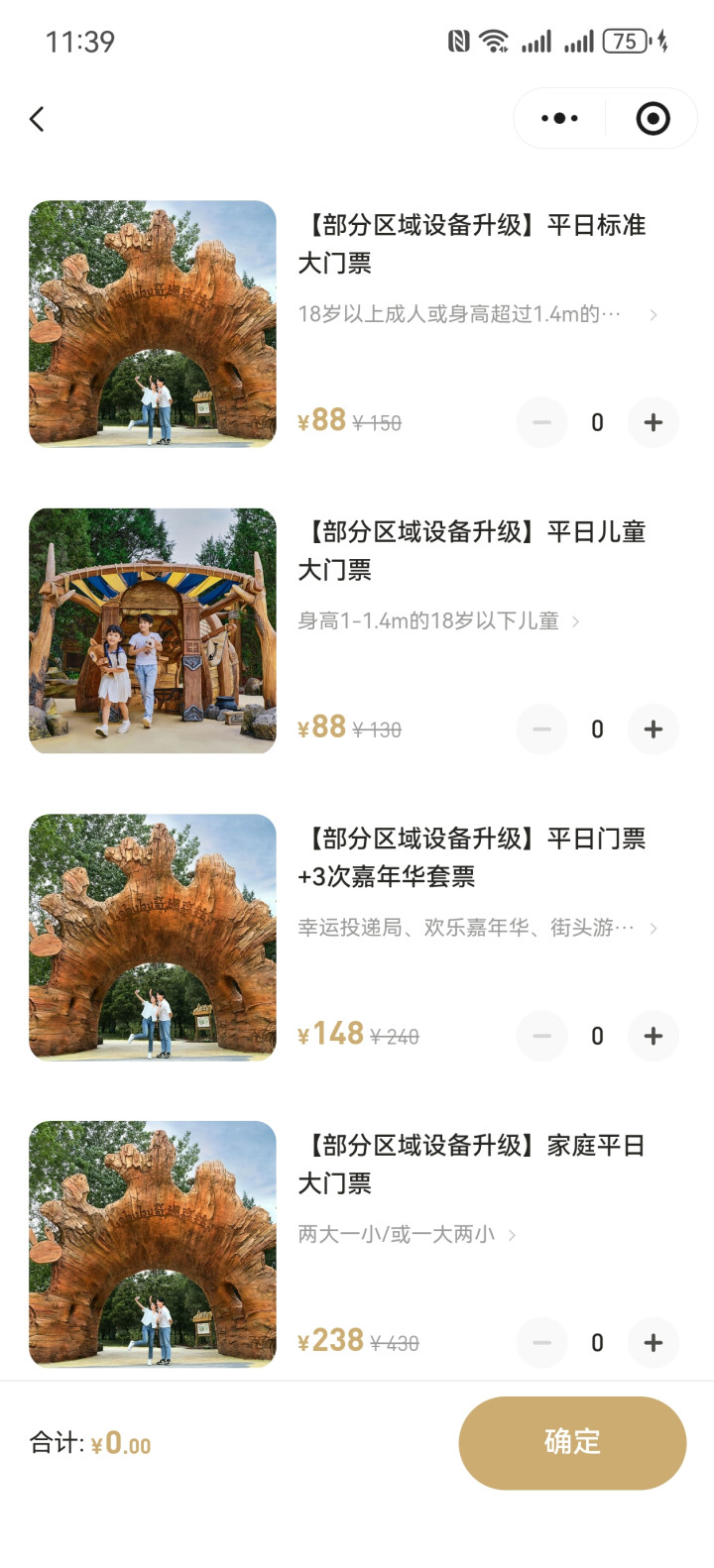Increase the 平日儿童大门票 quantity

tap(653, 729)
